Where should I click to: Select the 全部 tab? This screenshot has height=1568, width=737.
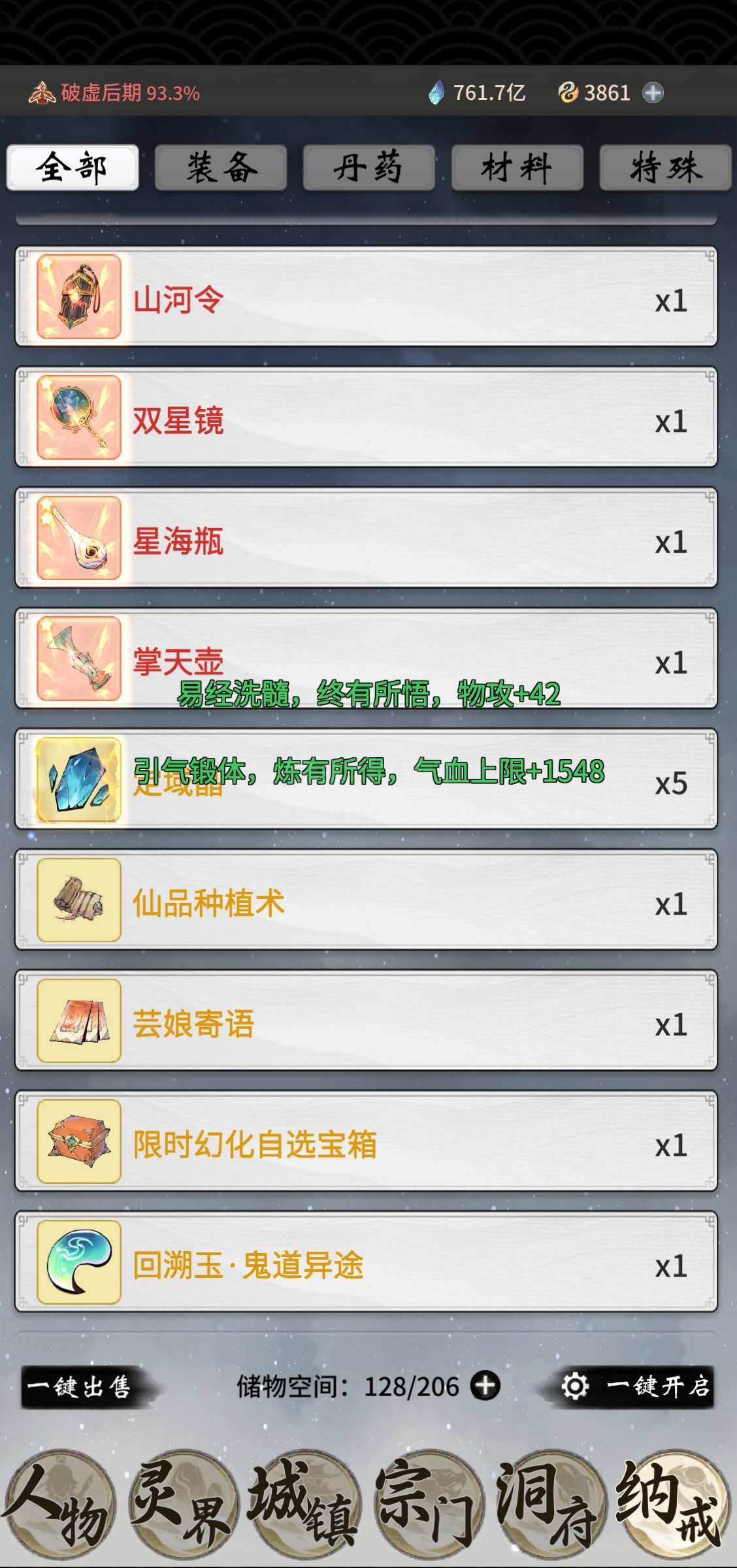pyautogui.click(x=73, y=168)
